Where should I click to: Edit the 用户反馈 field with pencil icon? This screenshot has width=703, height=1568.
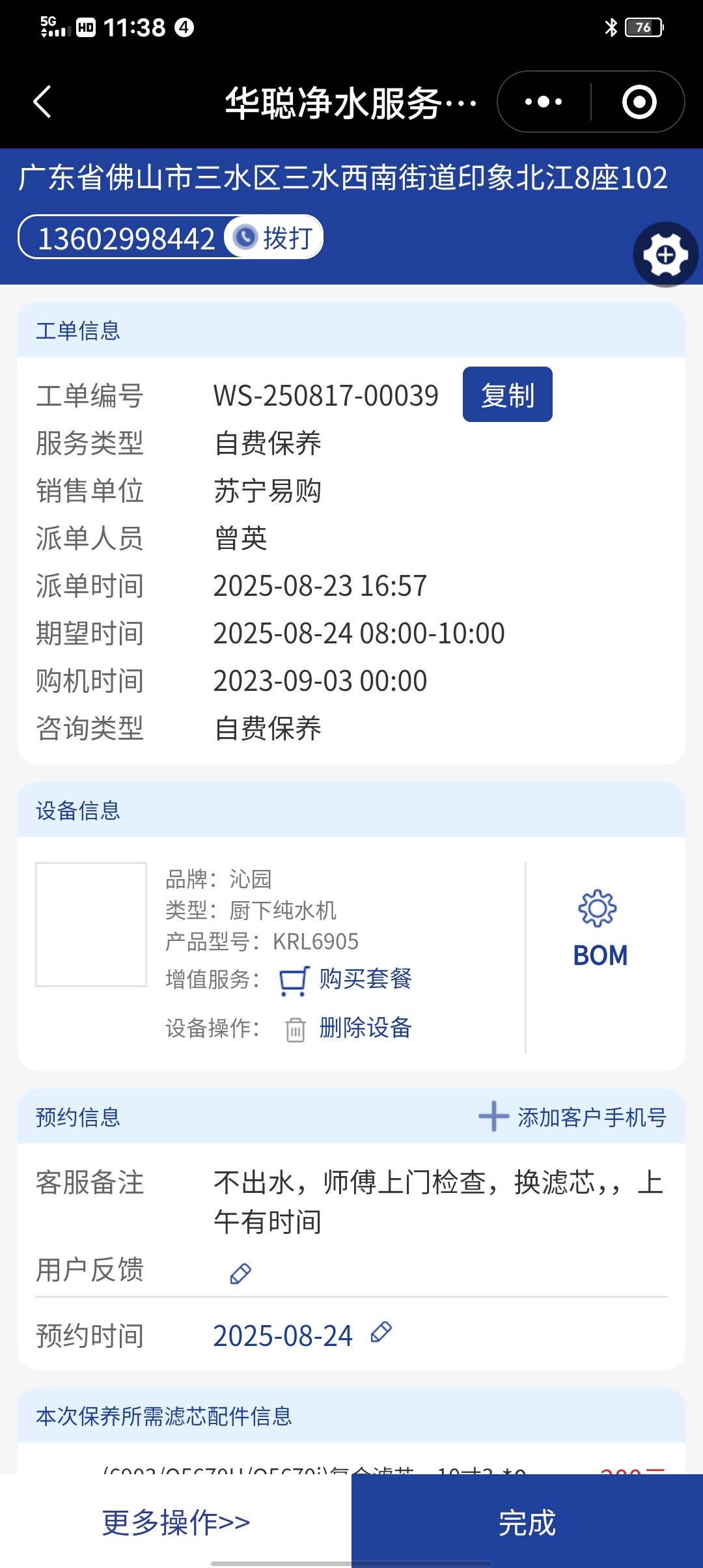point(240,1274)
